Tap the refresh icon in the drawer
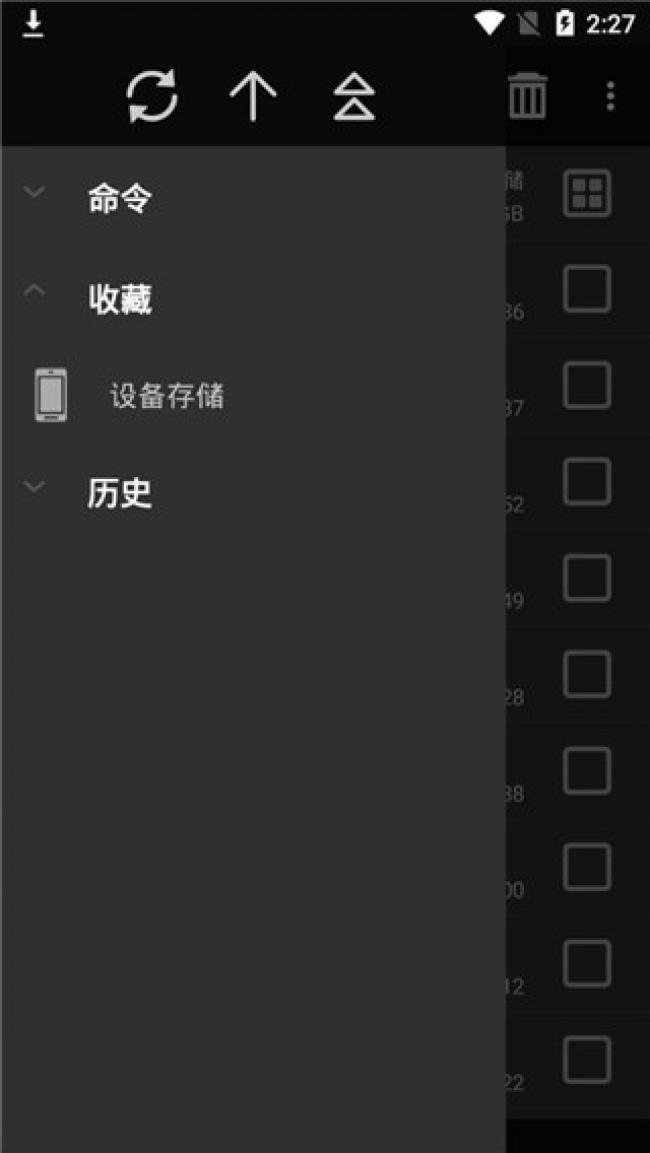650x1153 pixels. click(152, 97)
